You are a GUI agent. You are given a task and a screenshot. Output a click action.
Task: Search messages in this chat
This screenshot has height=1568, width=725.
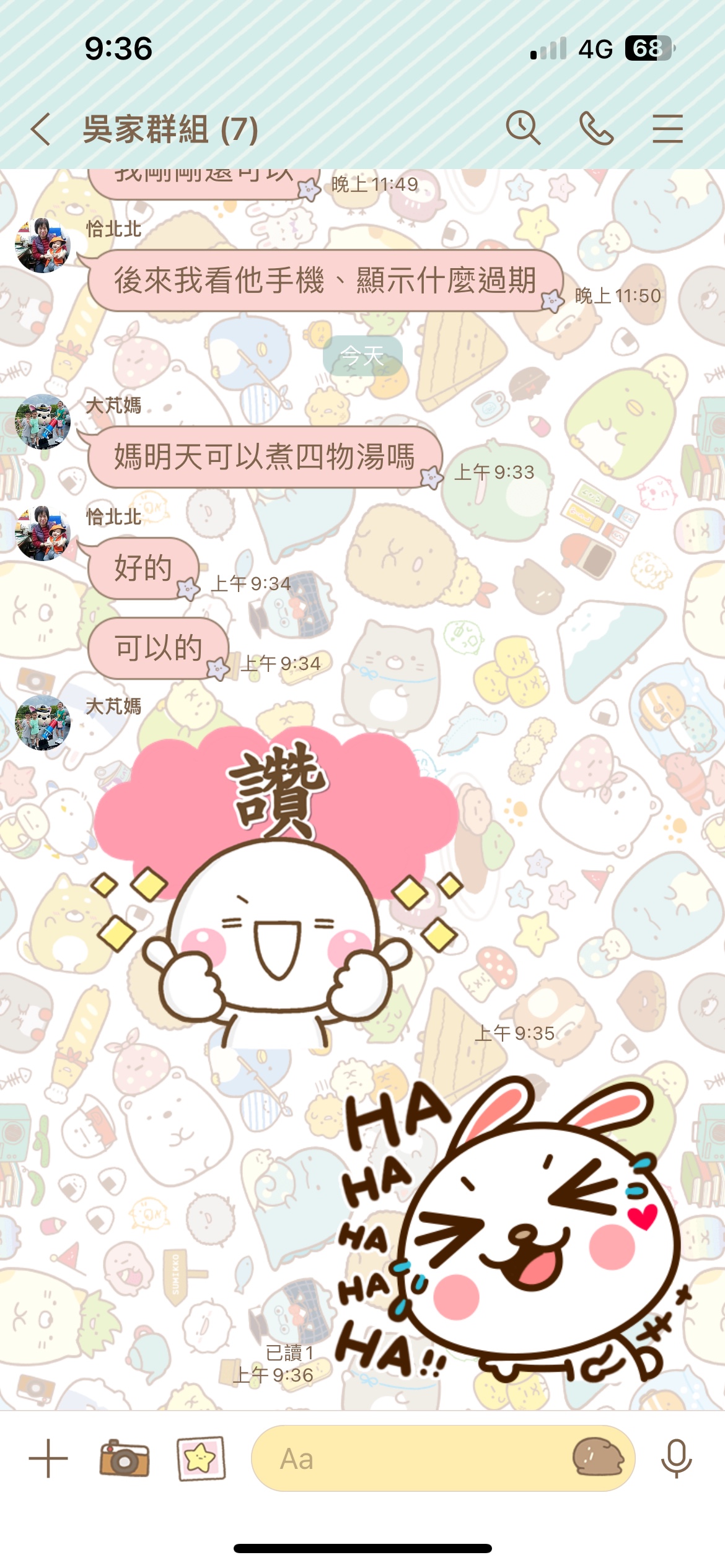tap(523, 128)
